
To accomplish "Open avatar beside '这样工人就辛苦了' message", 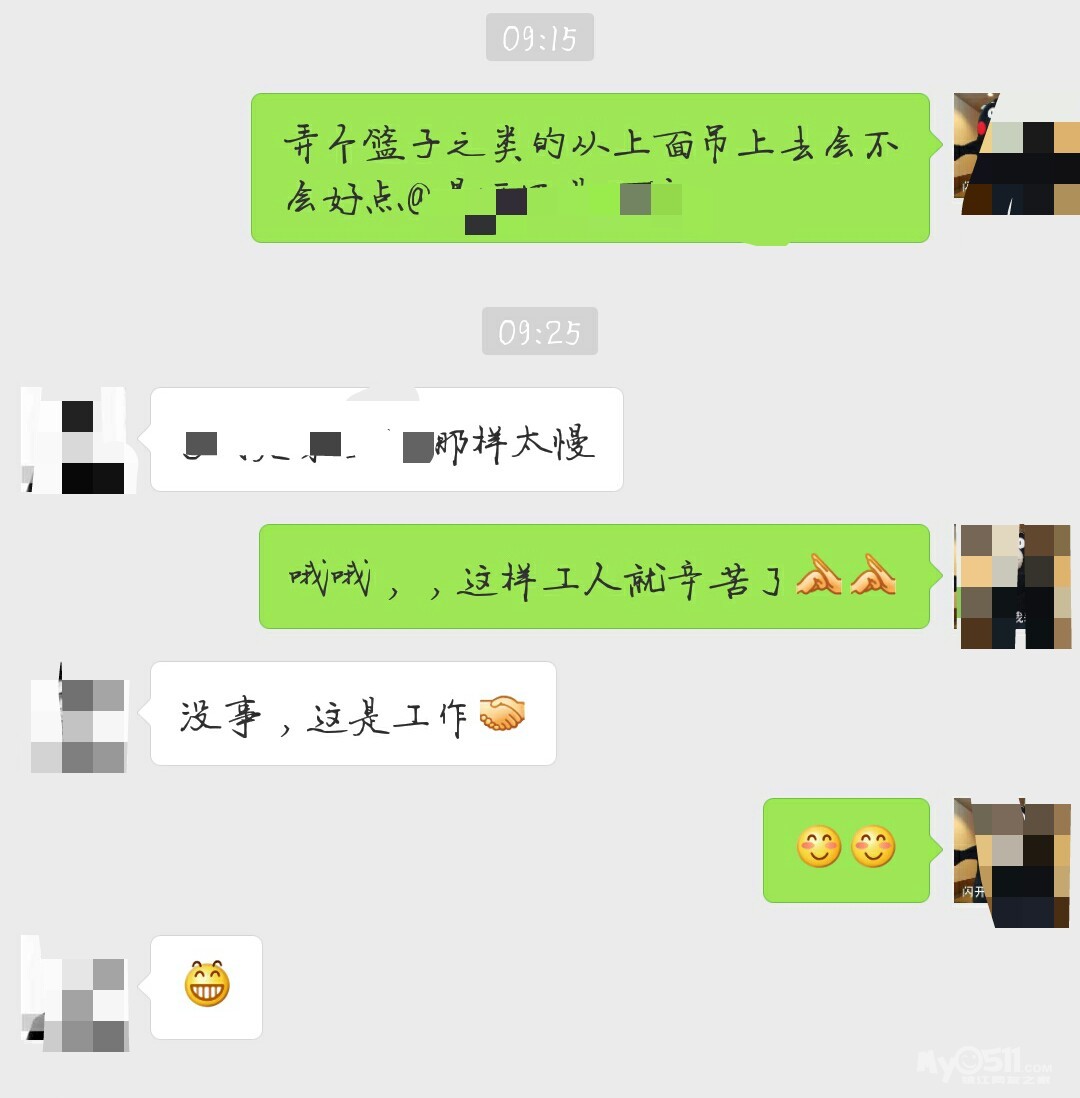I will 1013,586.
